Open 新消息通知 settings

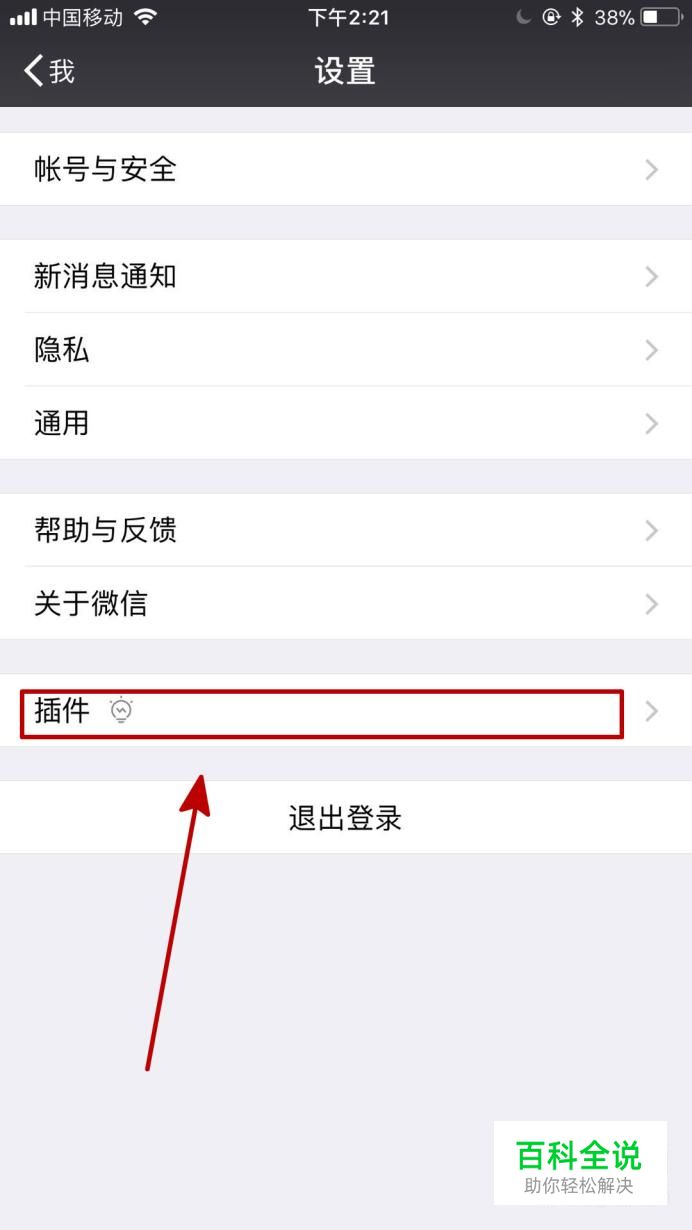(346, 276)
